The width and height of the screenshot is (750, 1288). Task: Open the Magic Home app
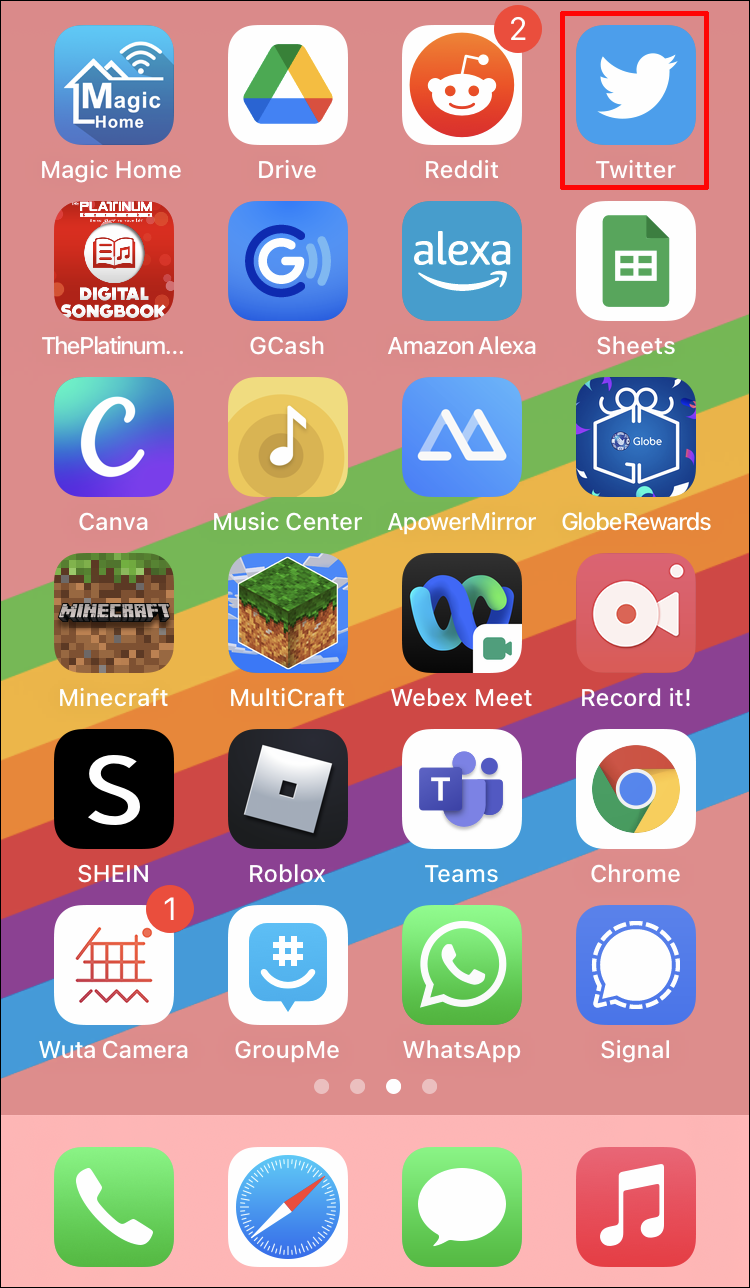click(x=114, y=86)
